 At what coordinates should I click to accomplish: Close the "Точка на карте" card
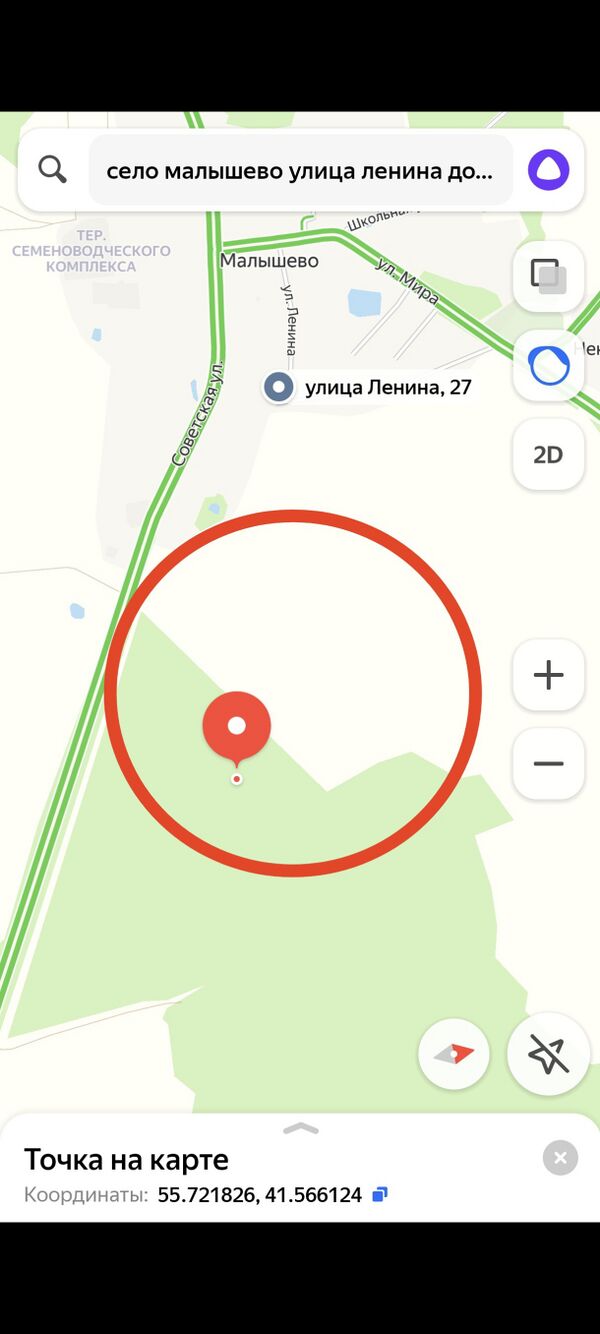tap(560, 1158)
